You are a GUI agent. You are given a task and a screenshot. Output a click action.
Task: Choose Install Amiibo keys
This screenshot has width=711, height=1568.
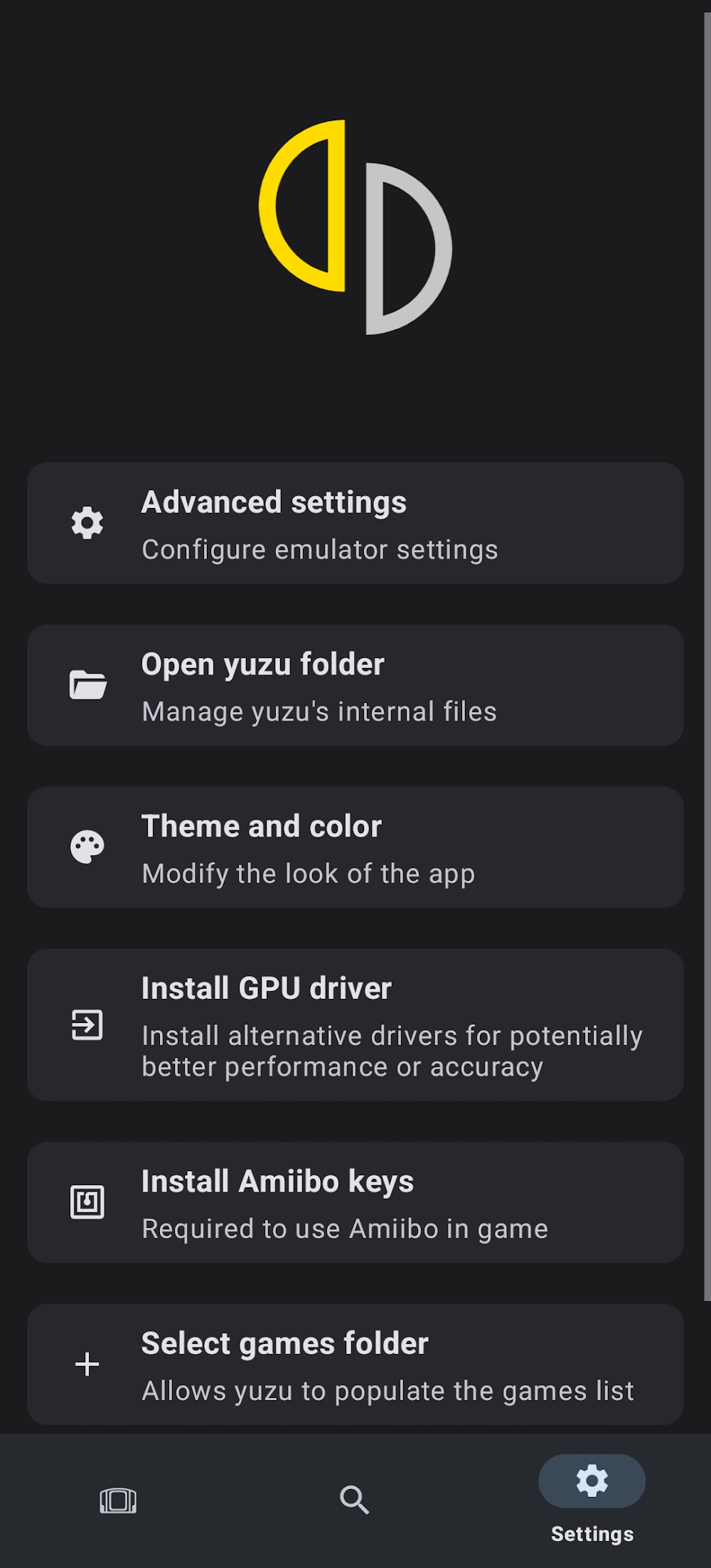tap(355, 1202)
